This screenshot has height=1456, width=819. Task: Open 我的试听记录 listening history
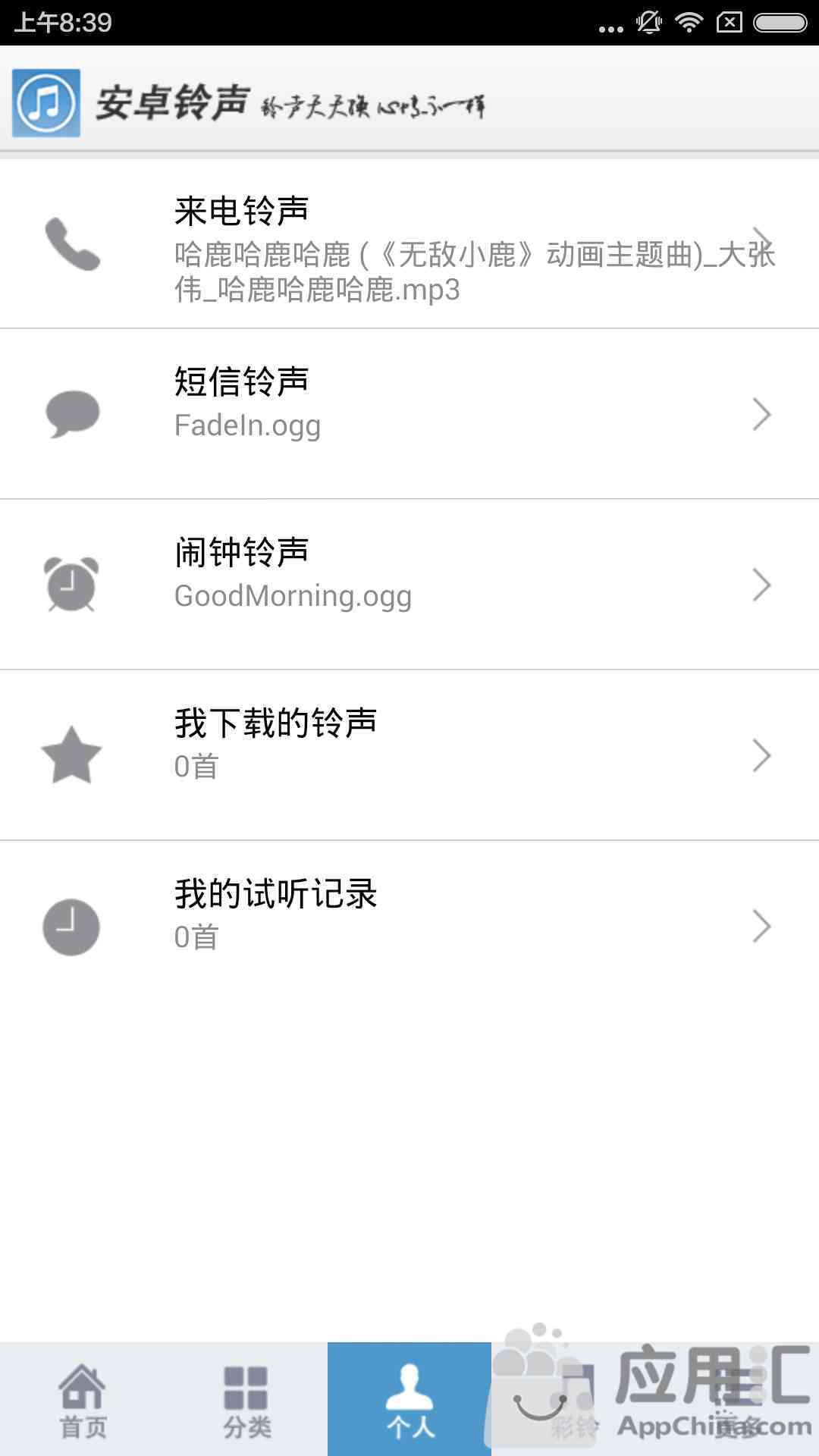(x=409, y=926)
